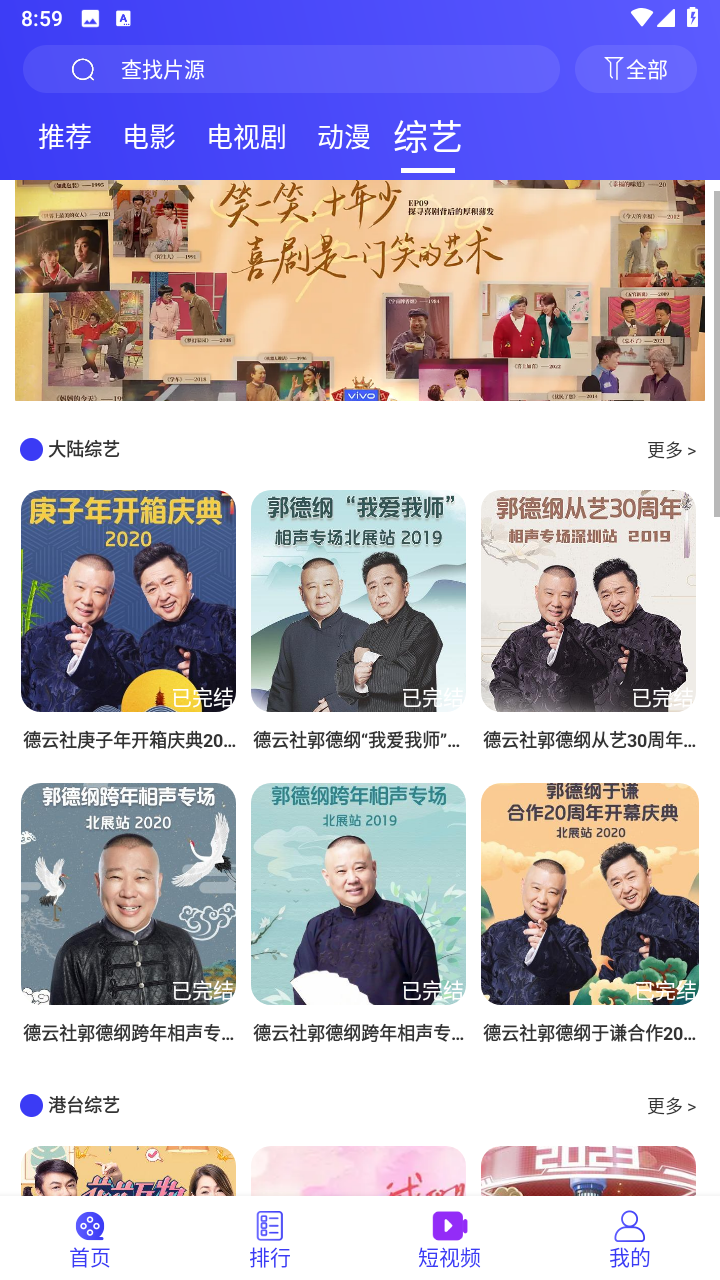Open 郭德纲从艺30周年 深圳站 card
Image resolution: width=720 pixels, height=1280 pixels.
589,620
